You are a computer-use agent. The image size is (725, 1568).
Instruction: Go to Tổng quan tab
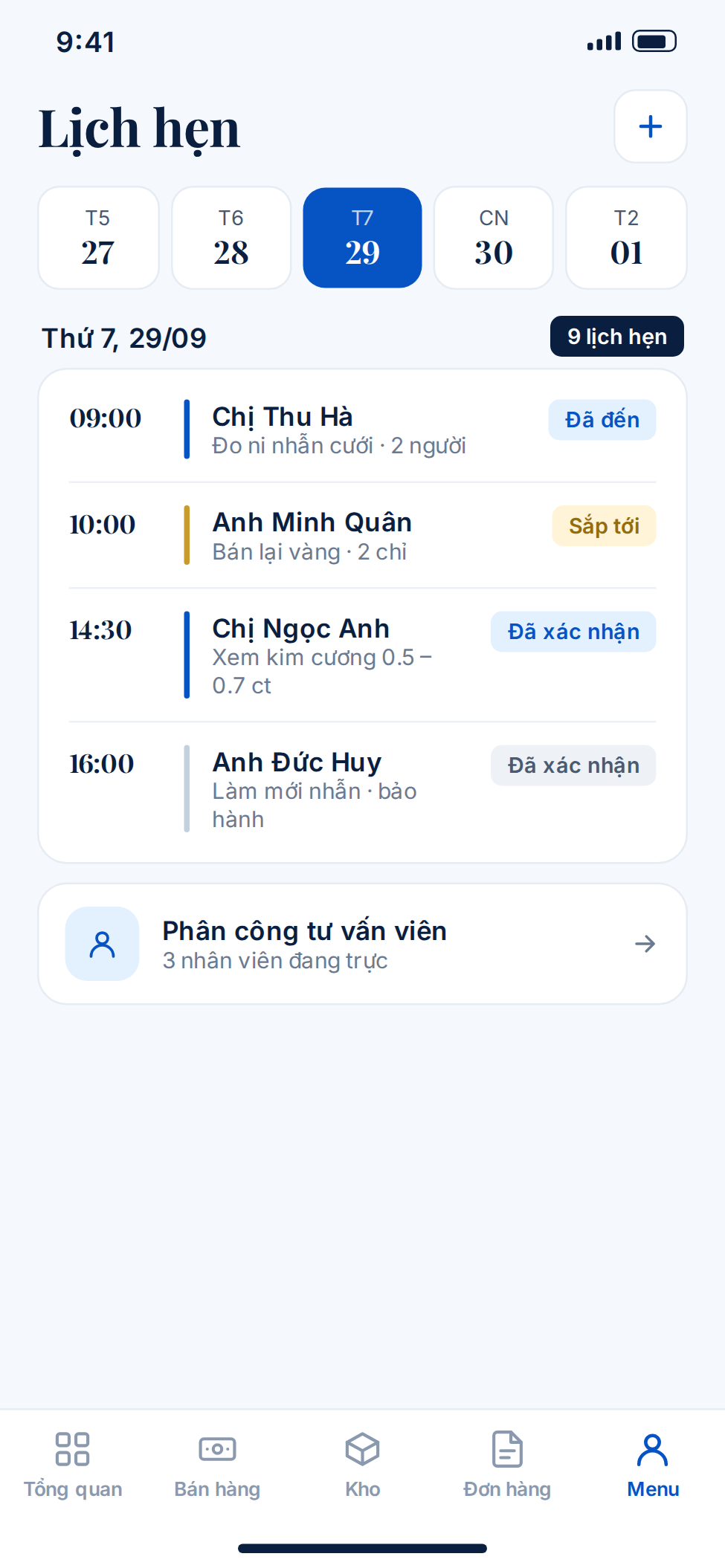tap(73, 1465)
